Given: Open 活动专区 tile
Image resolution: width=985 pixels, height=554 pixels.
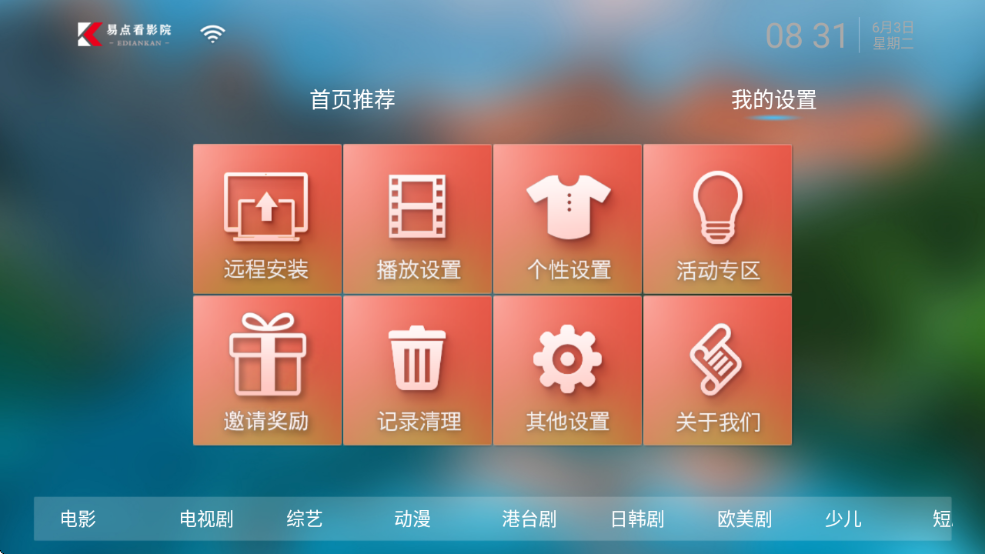Looking at the screenshot, I should [717, 219].
